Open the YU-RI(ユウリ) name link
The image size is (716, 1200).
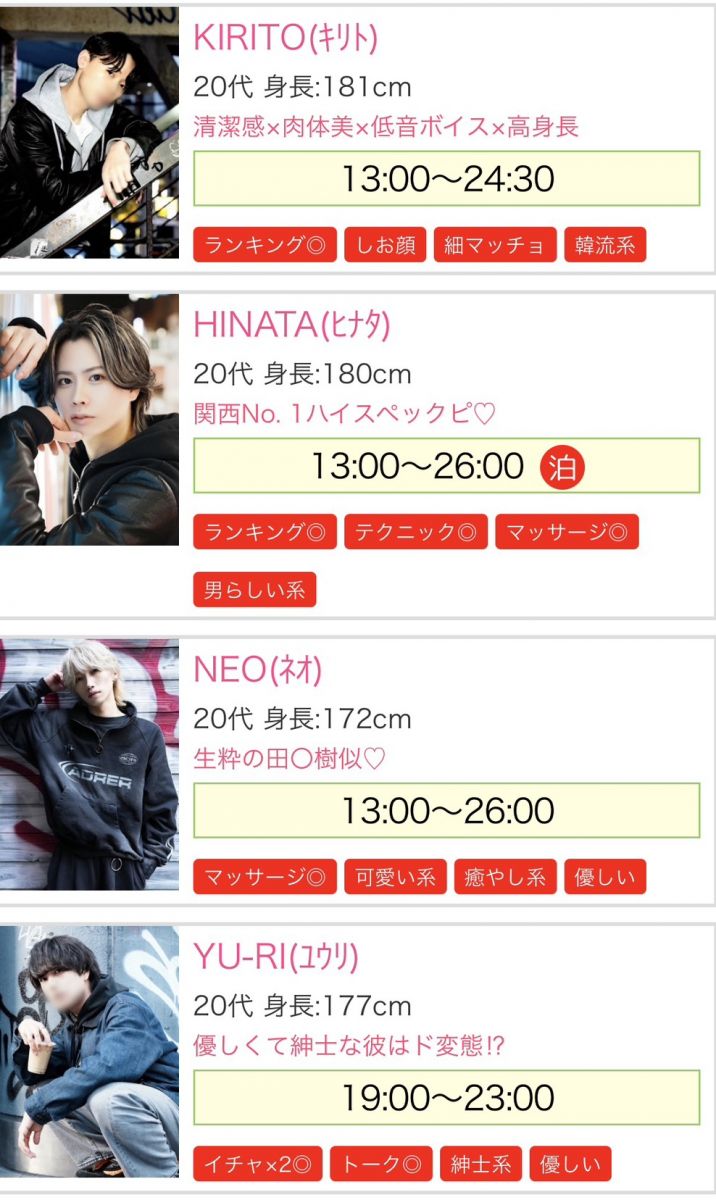tap(276, 956)
